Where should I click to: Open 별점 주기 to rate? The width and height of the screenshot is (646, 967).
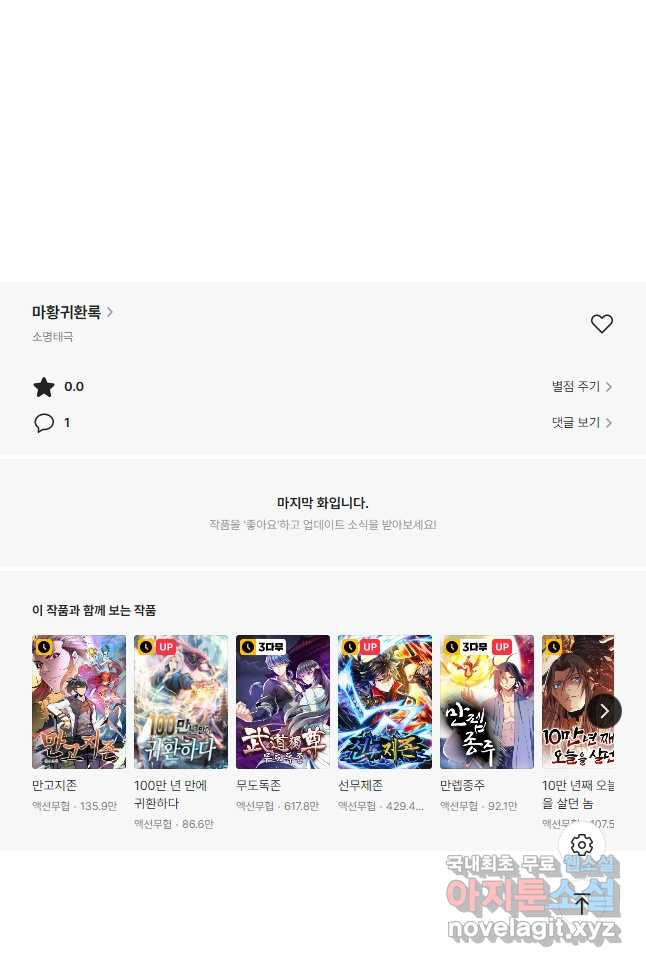click(x=581, y=387)
